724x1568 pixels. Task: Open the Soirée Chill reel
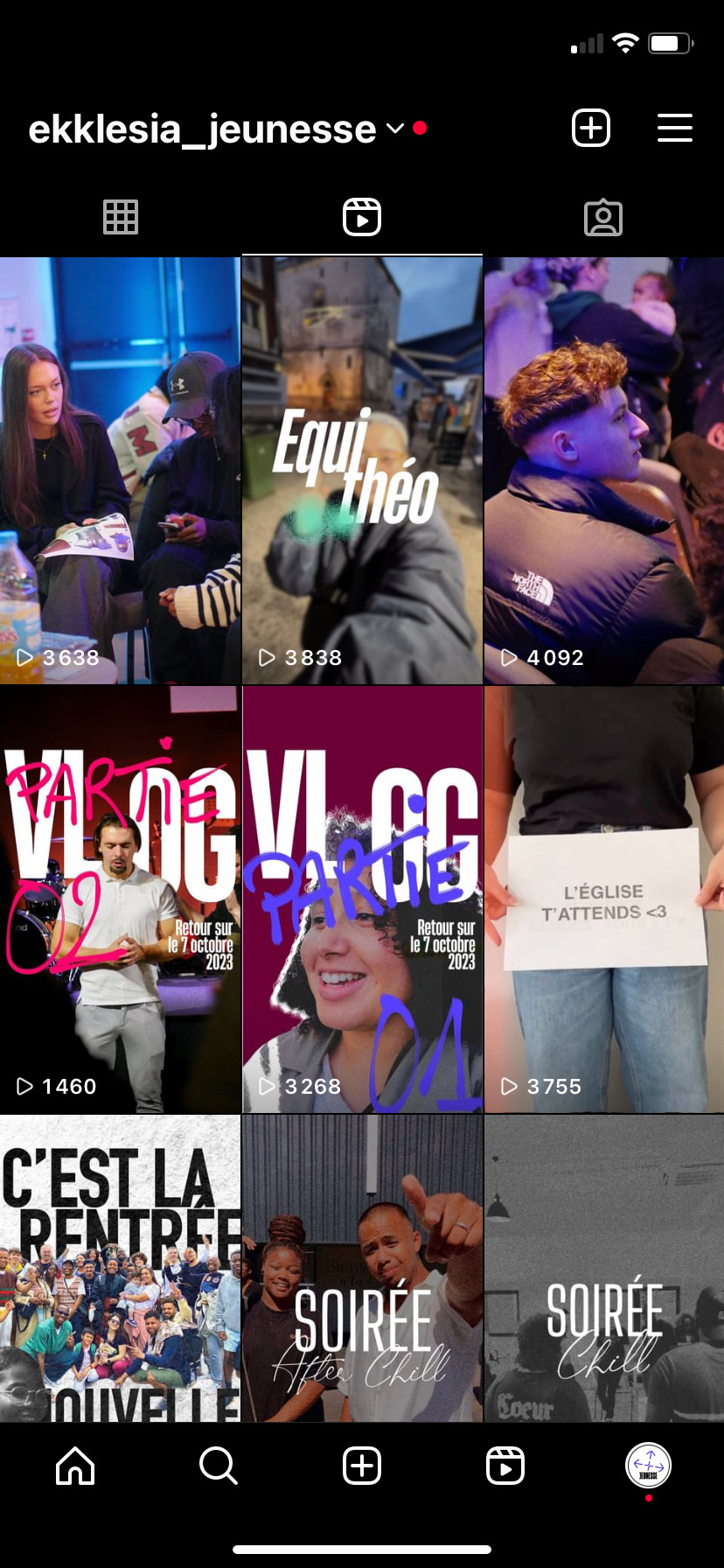coord(604,1268)
